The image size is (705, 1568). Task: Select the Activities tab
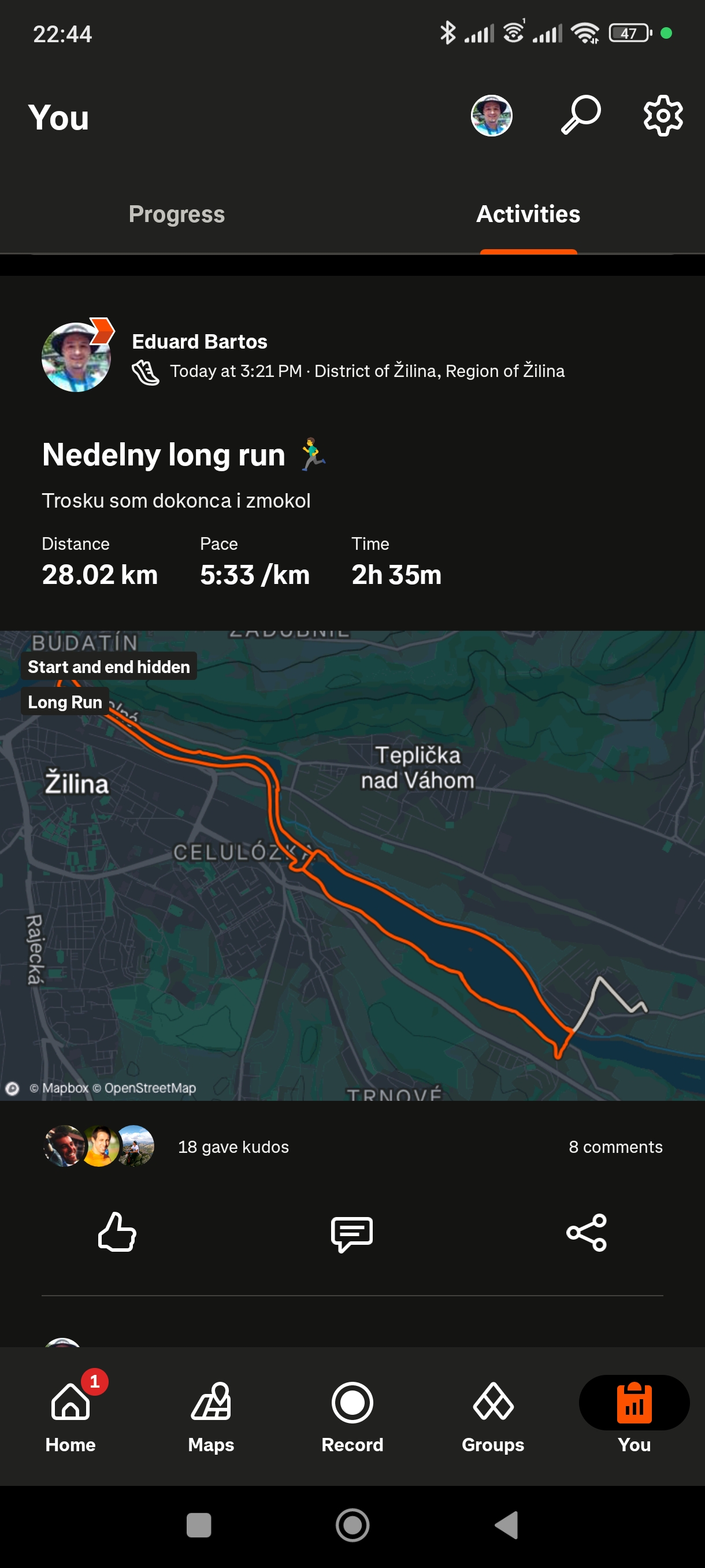pyautogui.click(x=528, y=215)
